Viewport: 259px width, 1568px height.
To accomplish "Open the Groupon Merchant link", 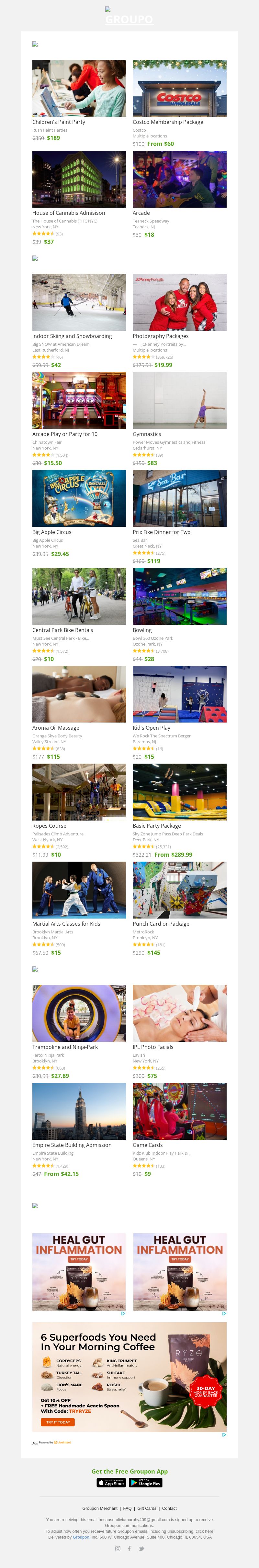I will point(100,1508).
